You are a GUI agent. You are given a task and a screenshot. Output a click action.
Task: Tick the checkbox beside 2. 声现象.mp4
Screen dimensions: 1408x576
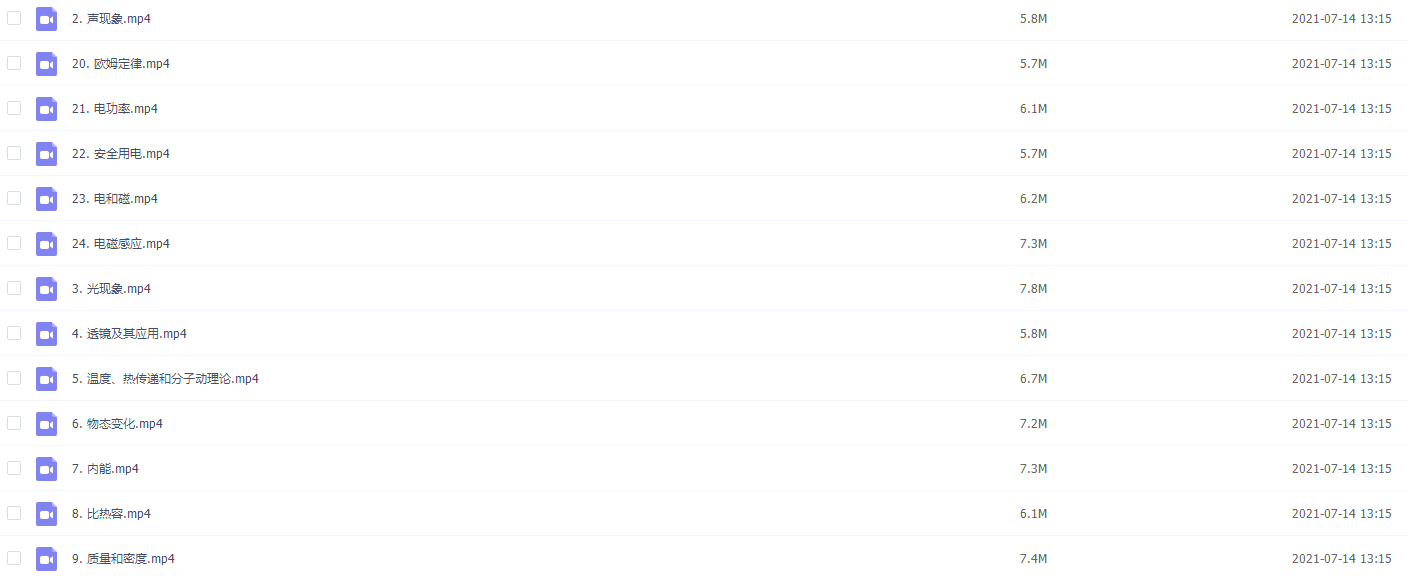(14, 18)
